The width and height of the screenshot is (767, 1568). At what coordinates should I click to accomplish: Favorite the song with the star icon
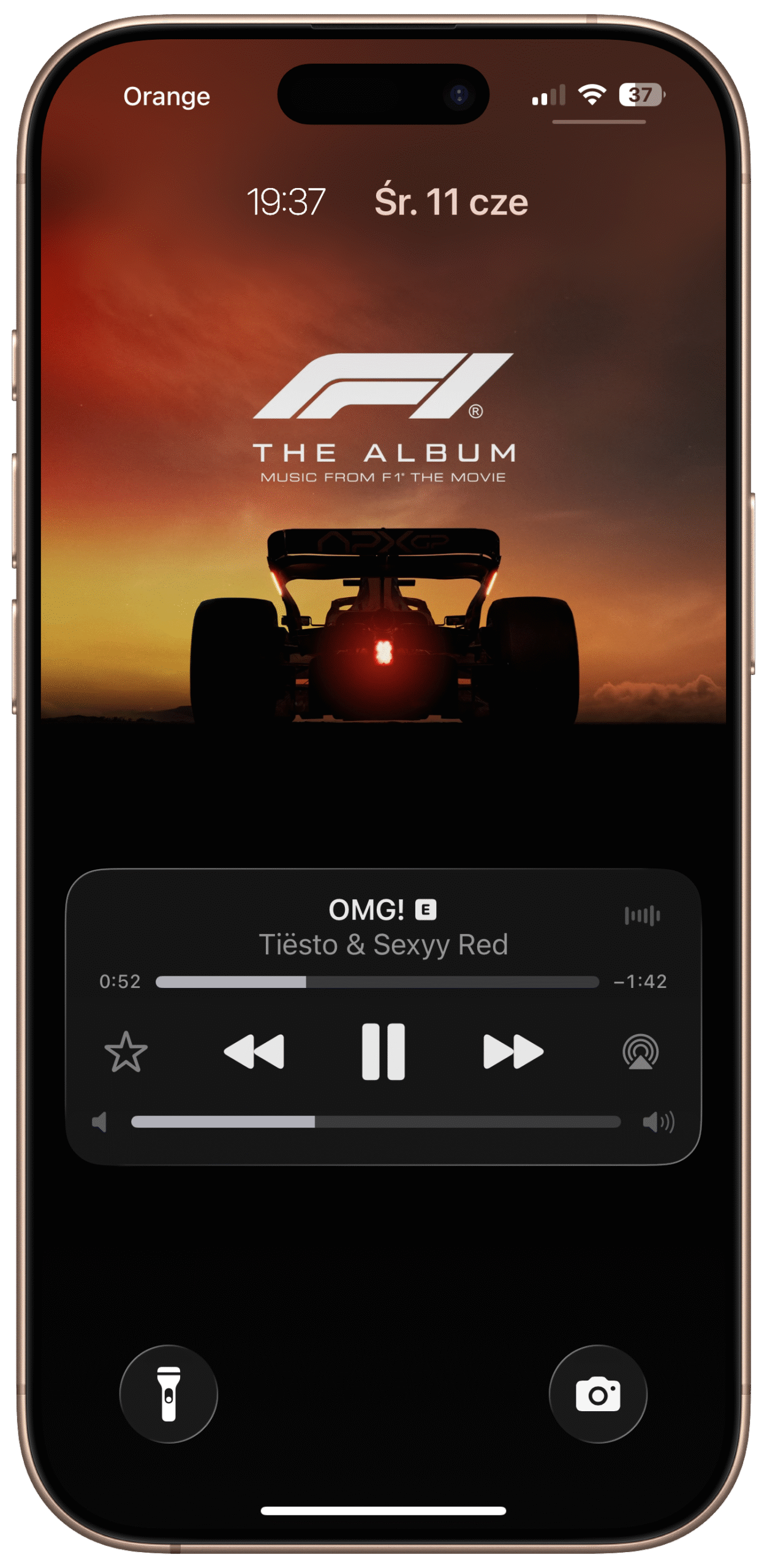126,1052
